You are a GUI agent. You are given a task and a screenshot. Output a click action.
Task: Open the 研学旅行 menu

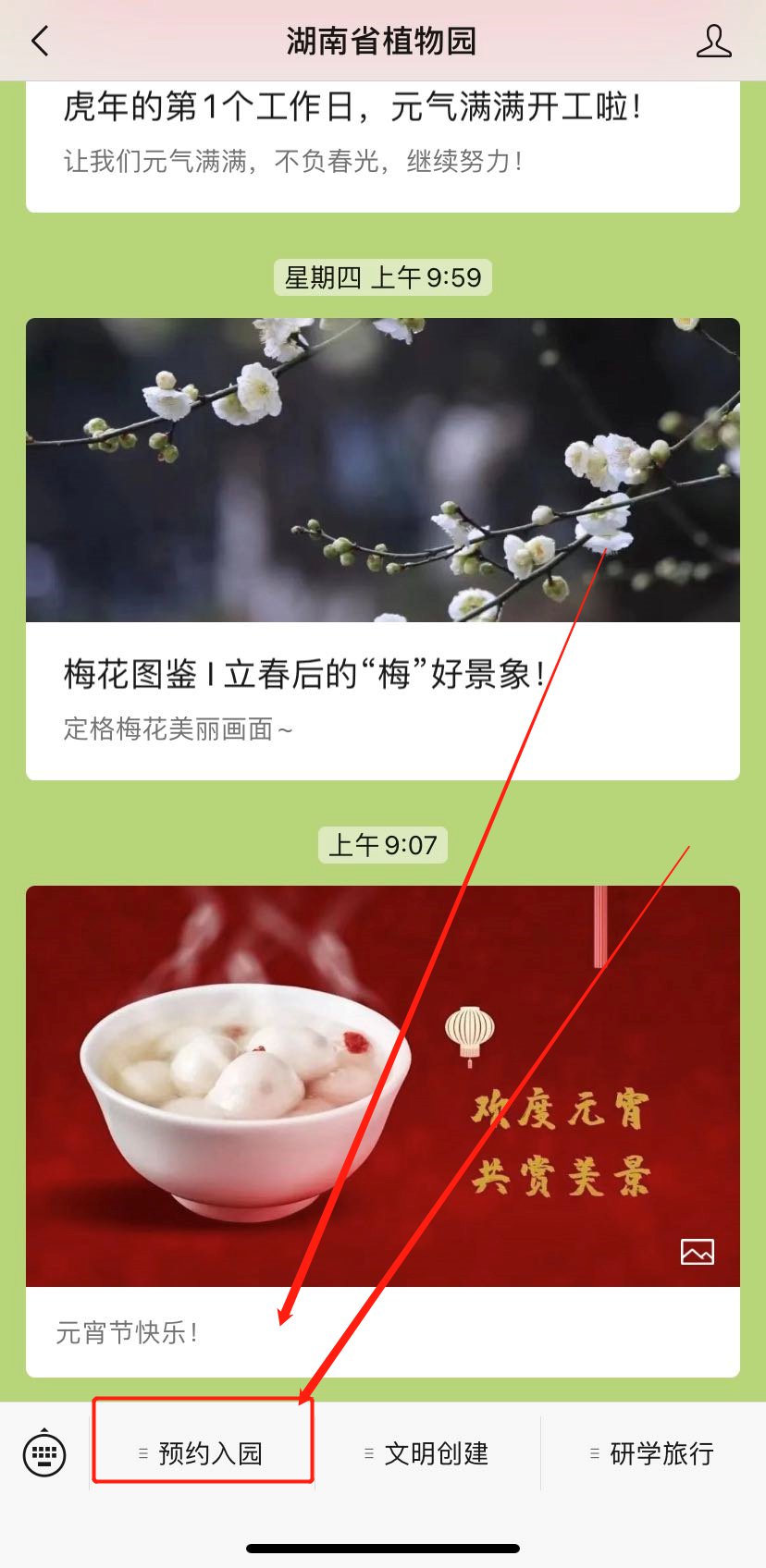[654, 1453]
